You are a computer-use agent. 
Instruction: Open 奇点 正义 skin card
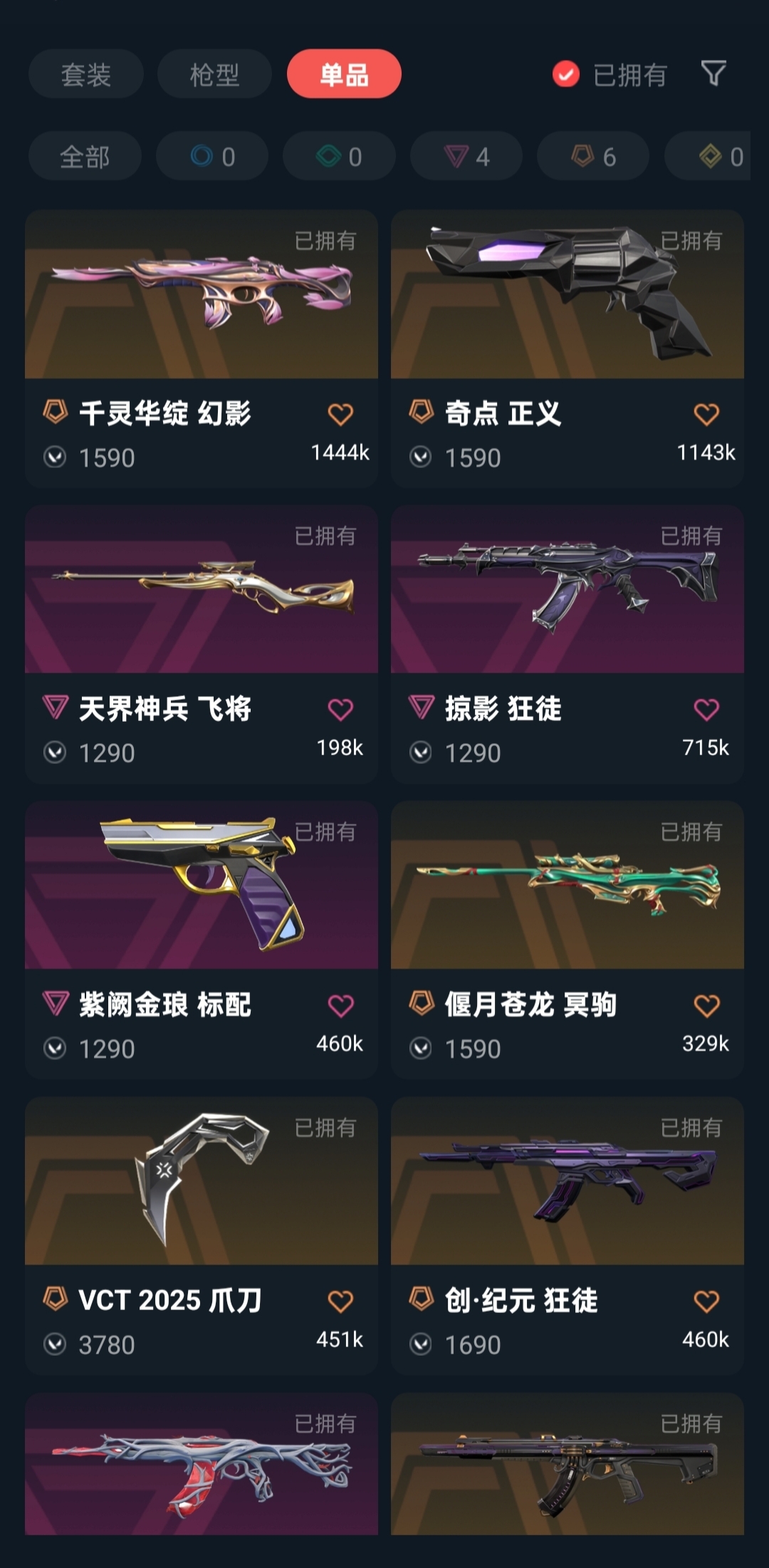pos(567,294)
